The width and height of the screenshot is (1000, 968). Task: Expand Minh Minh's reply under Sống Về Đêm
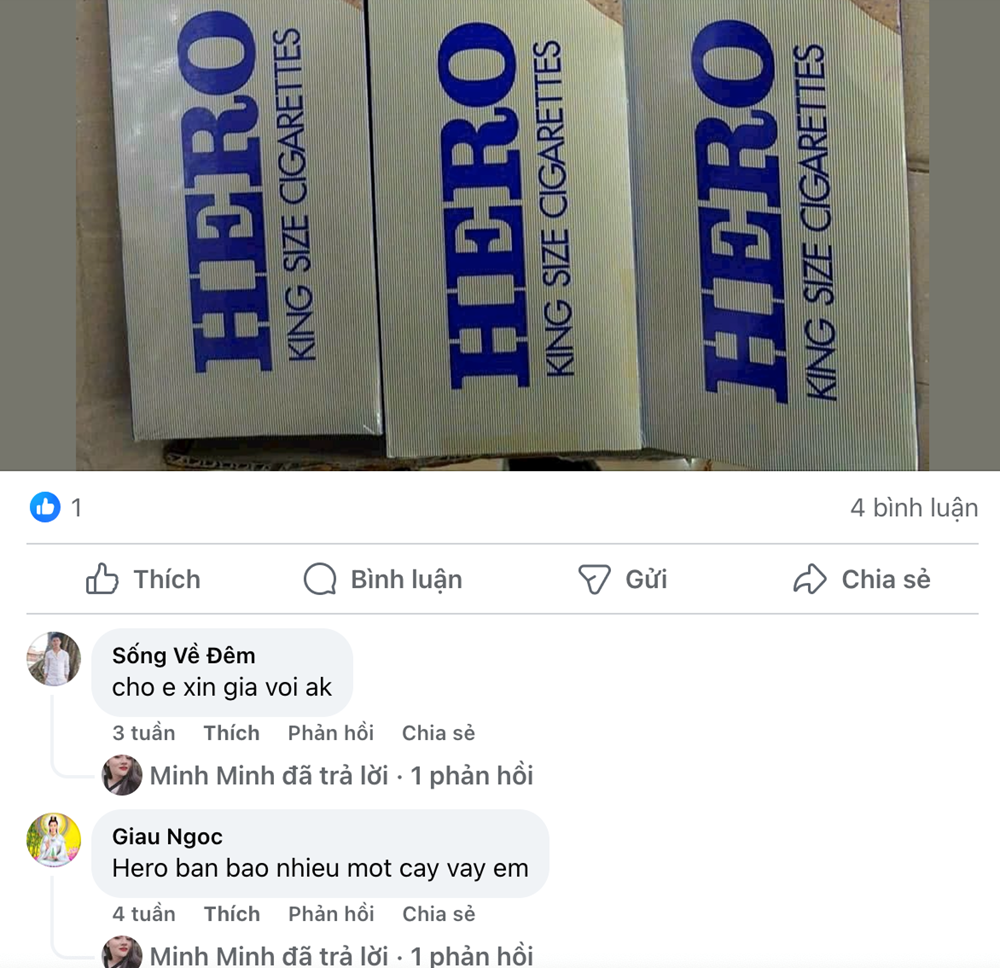coord(340,775)
